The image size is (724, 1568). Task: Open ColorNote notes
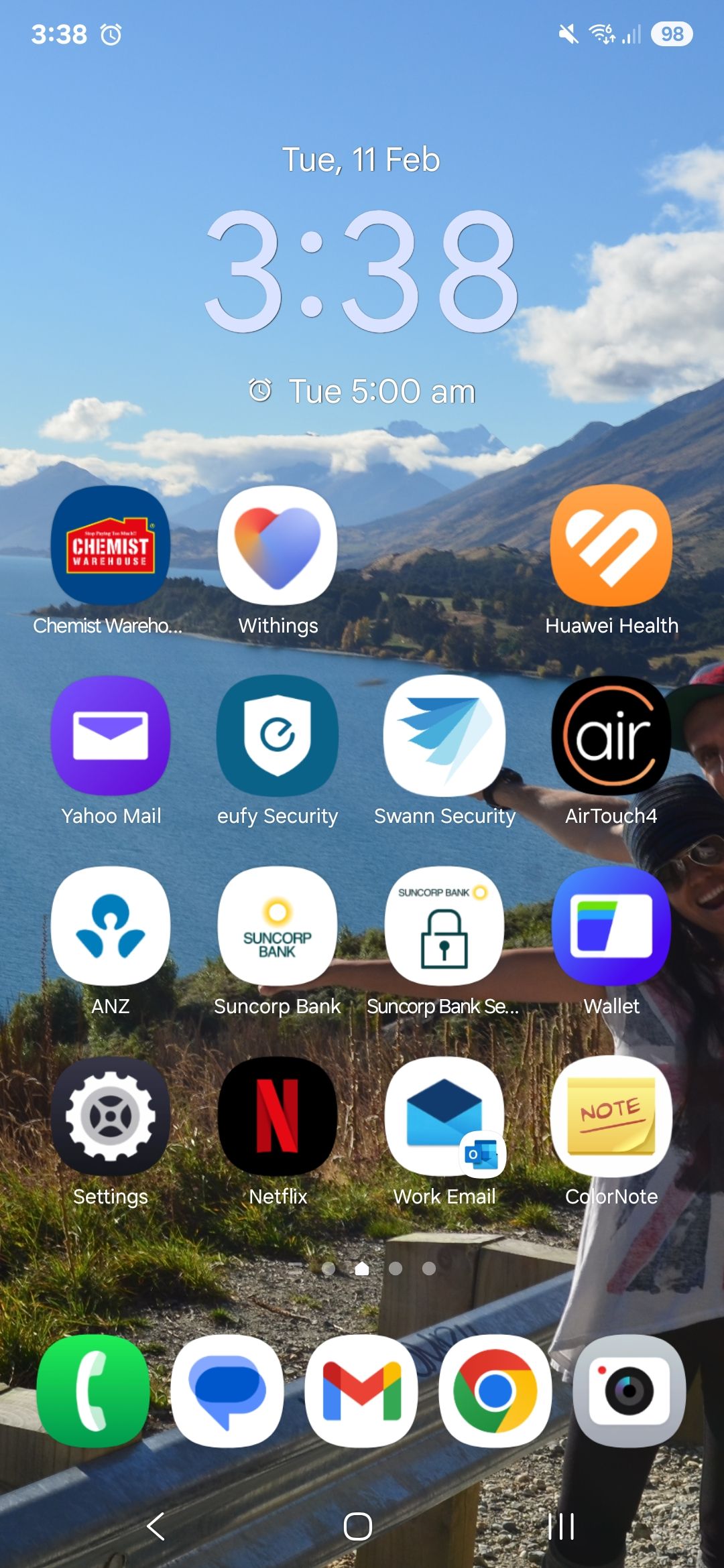click(611, 1116)
